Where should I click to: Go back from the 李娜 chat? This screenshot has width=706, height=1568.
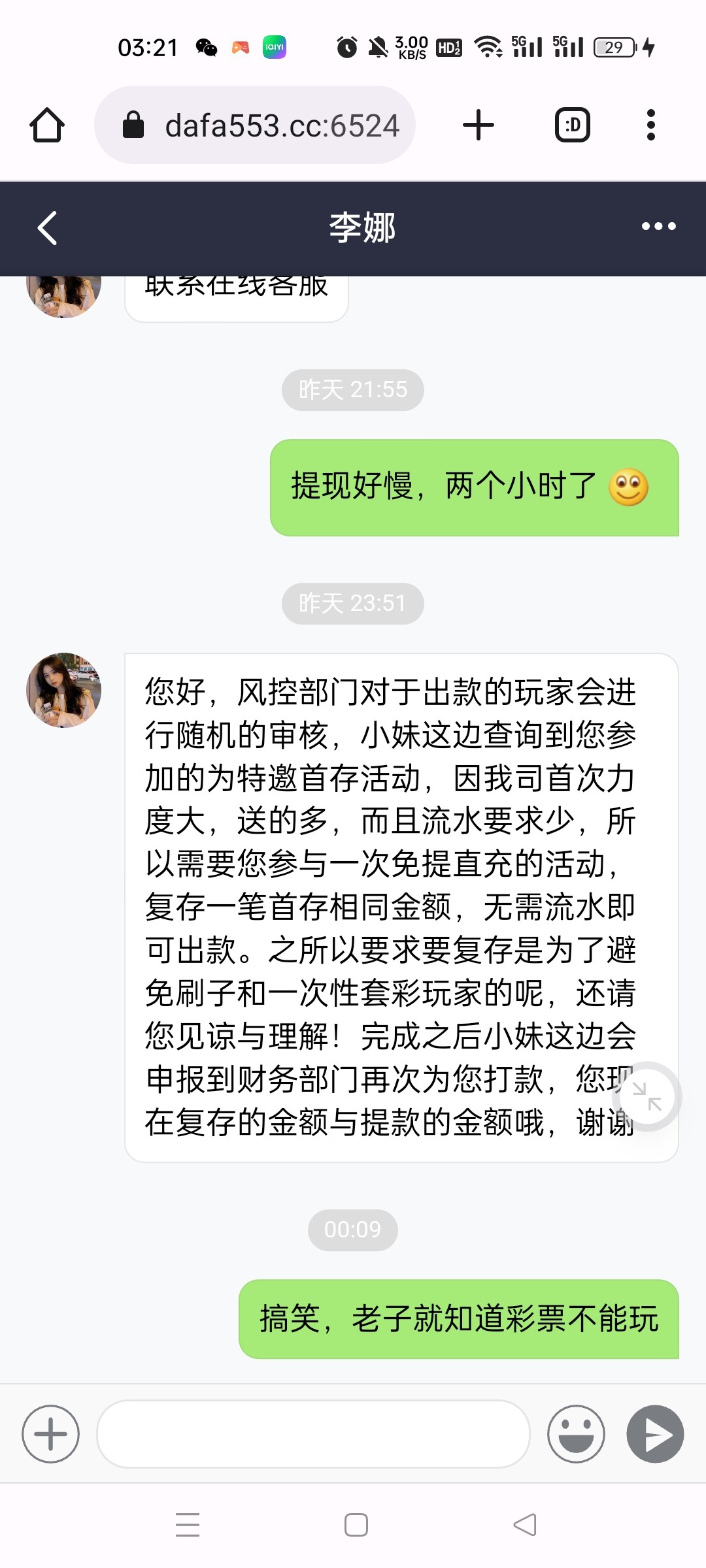coord(47,228)
